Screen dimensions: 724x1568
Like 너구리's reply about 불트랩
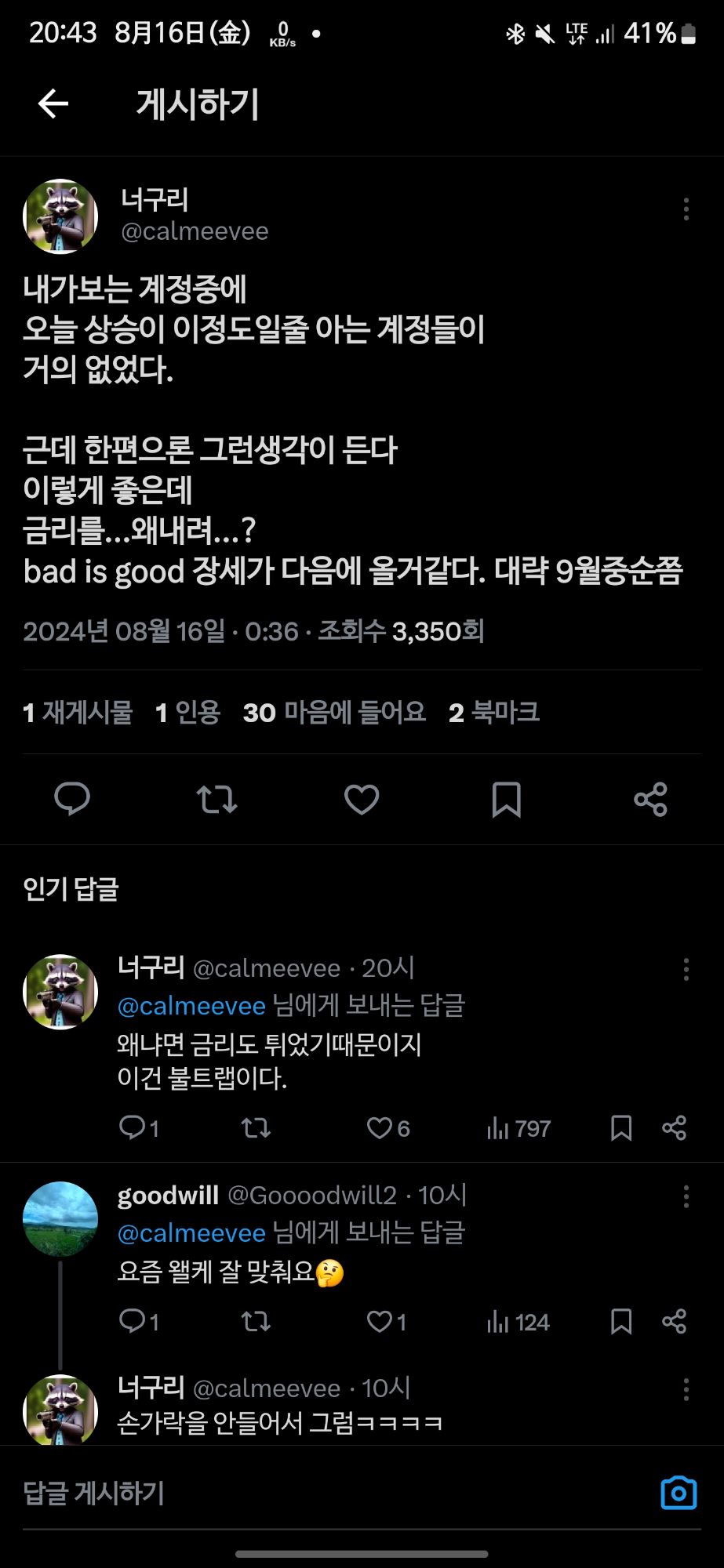click(x=380, y=1127)
